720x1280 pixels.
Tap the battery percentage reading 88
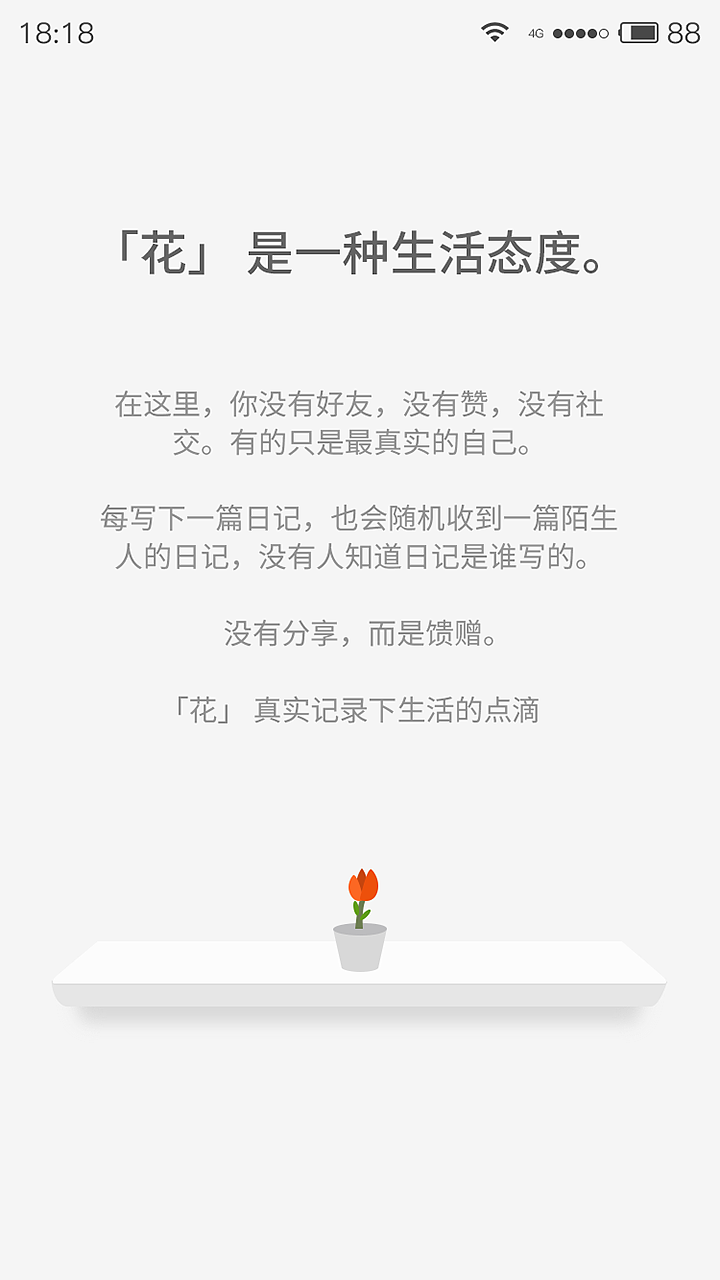[x=684, y=32]
